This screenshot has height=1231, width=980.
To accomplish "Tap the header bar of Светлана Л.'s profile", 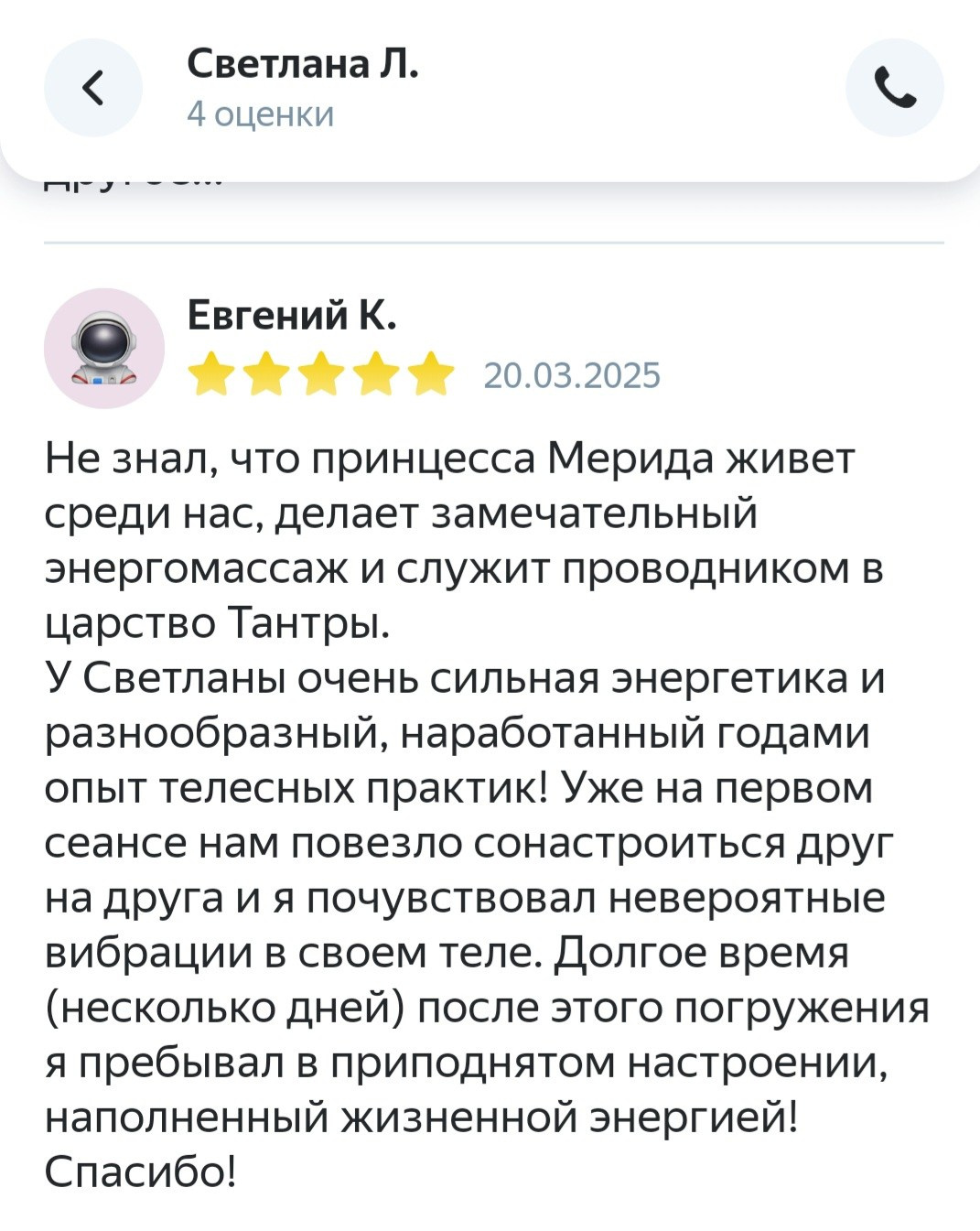I will 490,87.
